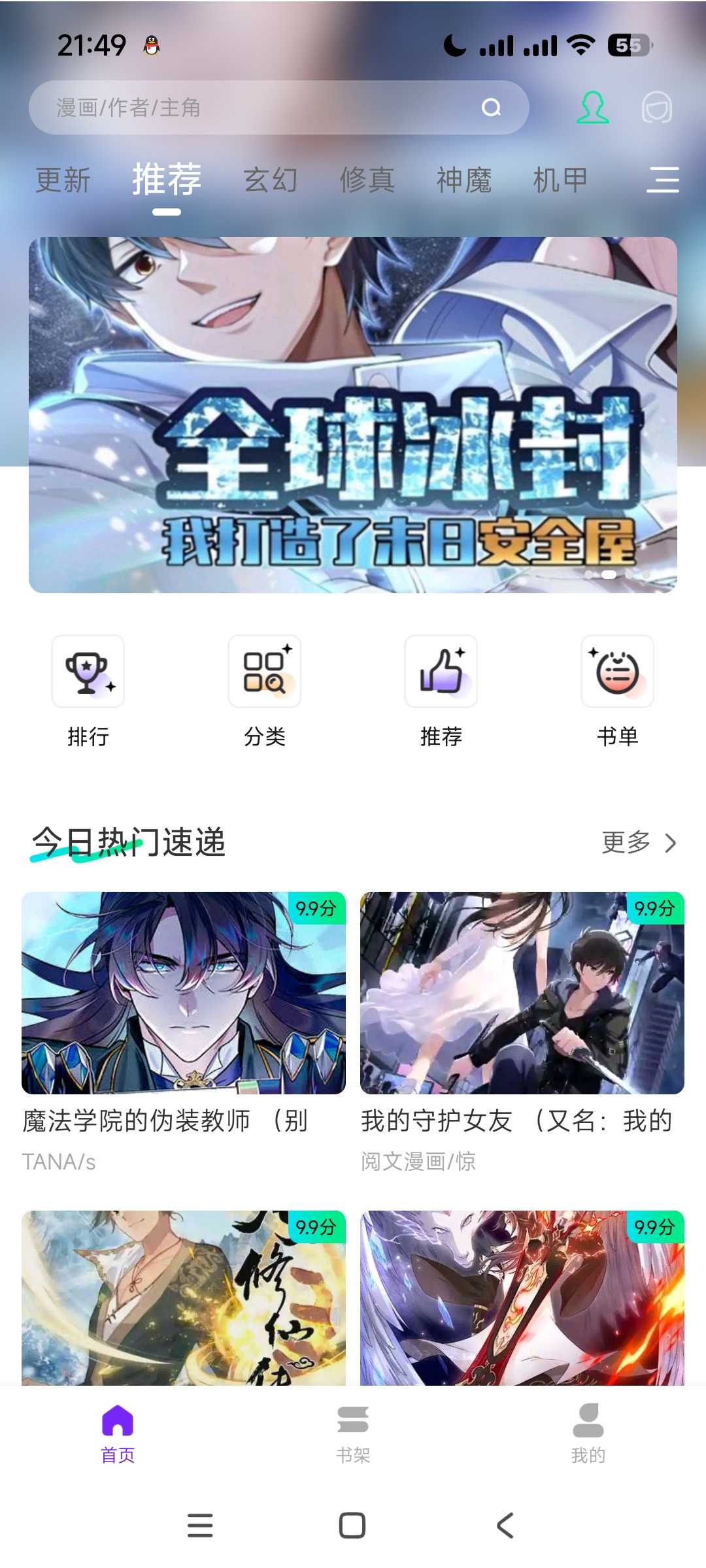Tap the 推荐 thumbs-up recommend icon
Viewport: 706px width, 1568px height.
pyautogui.click(x=441, y=672)
